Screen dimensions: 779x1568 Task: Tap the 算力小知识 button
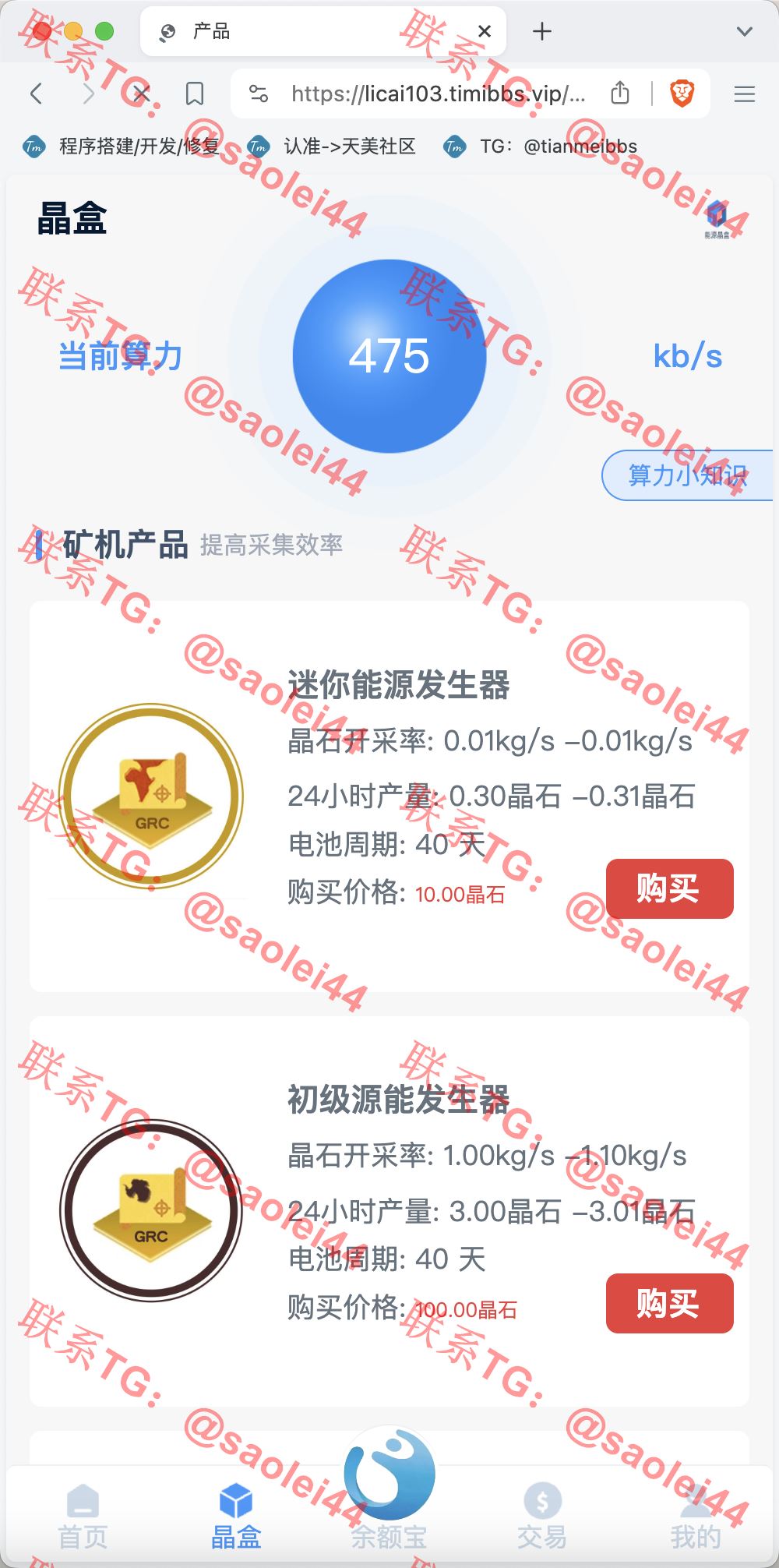click(x=688, y=475)
